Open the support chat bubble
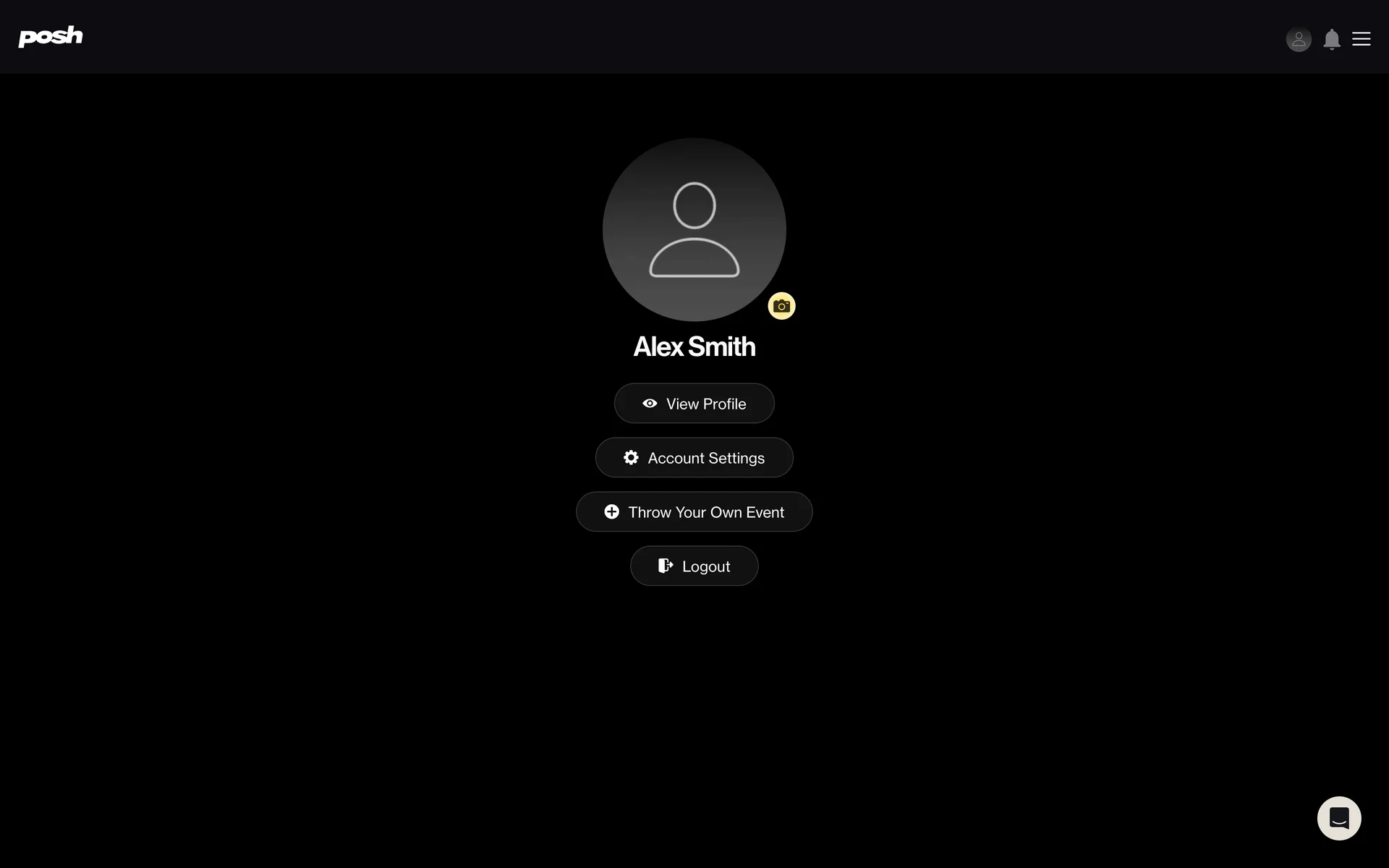The width and height of the screenshot is (1389, 868). [1338, 818]
